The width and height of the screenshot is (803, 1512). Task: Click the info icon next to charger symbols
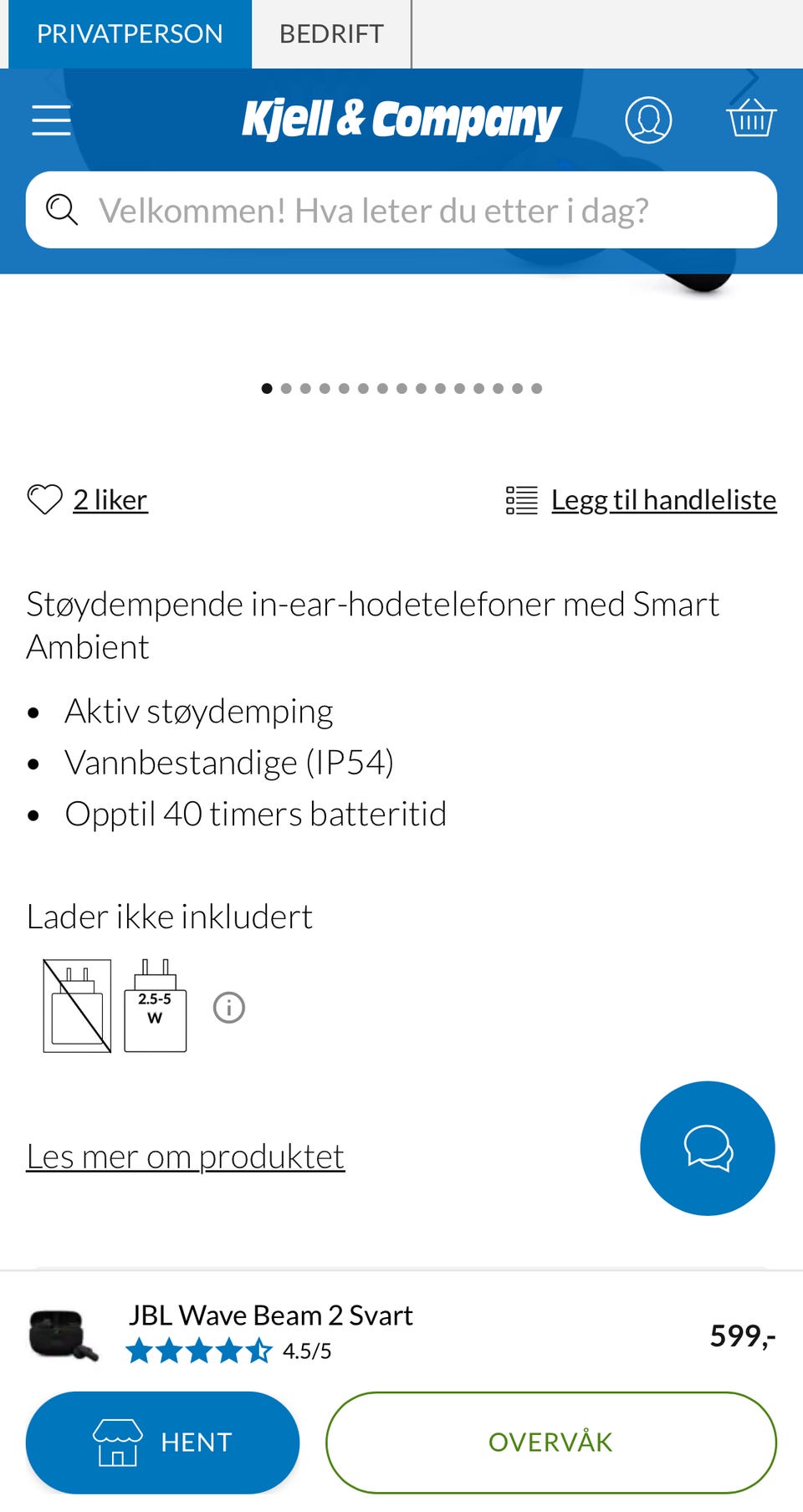tap(228, 1008)
